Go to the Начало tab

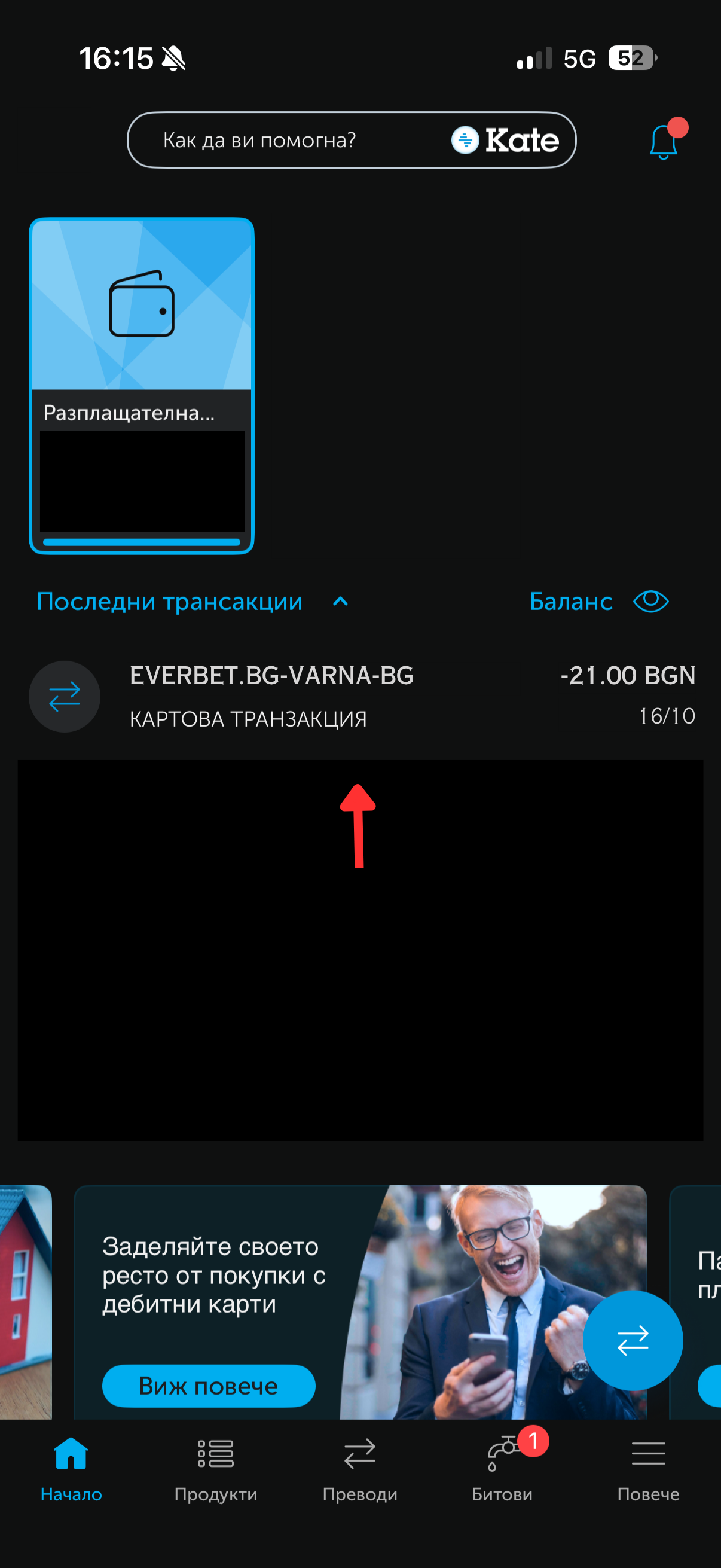pyautogui.click(x=71, y=1467)
